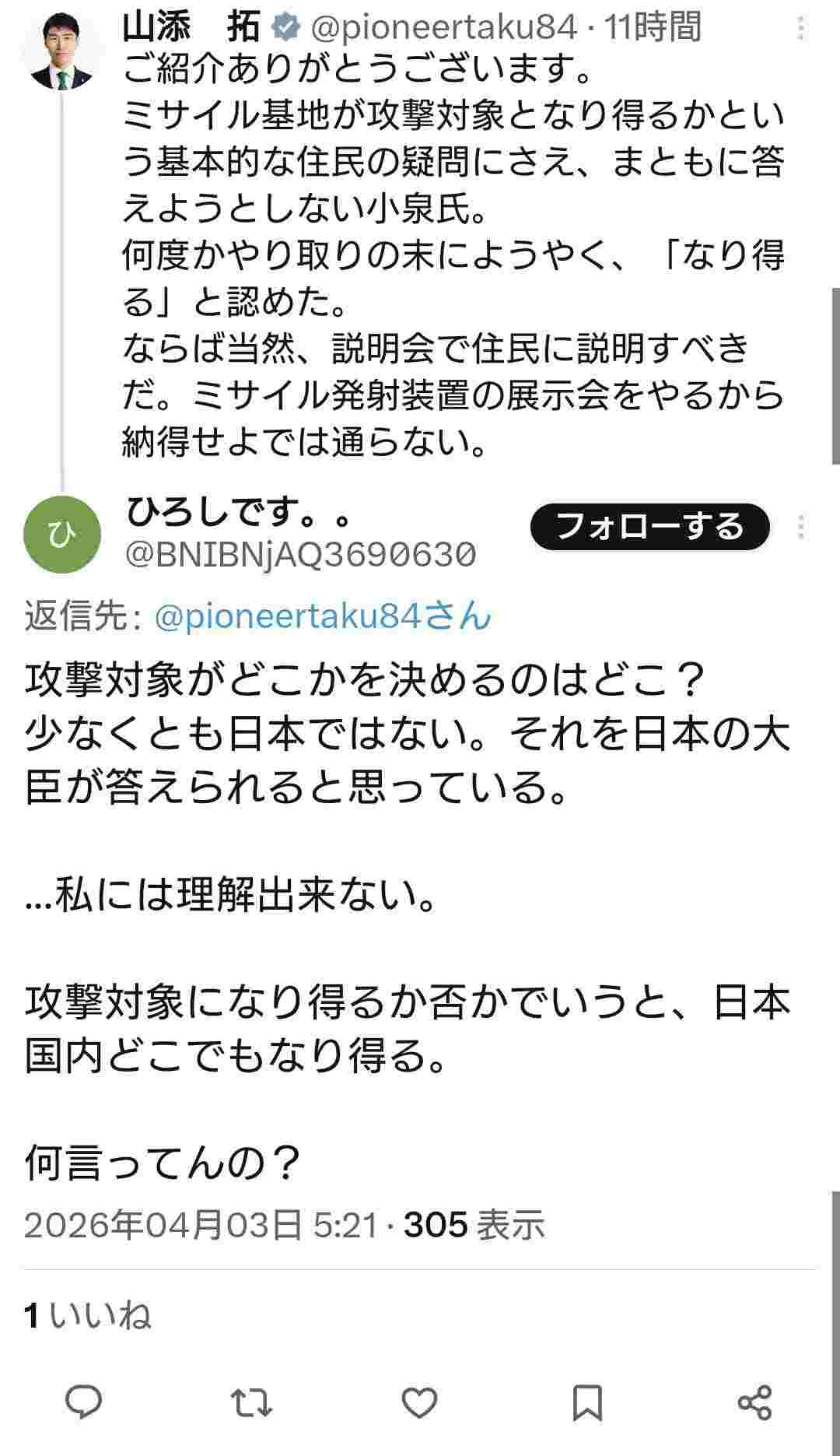This screenshot has height=1456, width=840.
Task: Share this reply
Action: 754,1402
